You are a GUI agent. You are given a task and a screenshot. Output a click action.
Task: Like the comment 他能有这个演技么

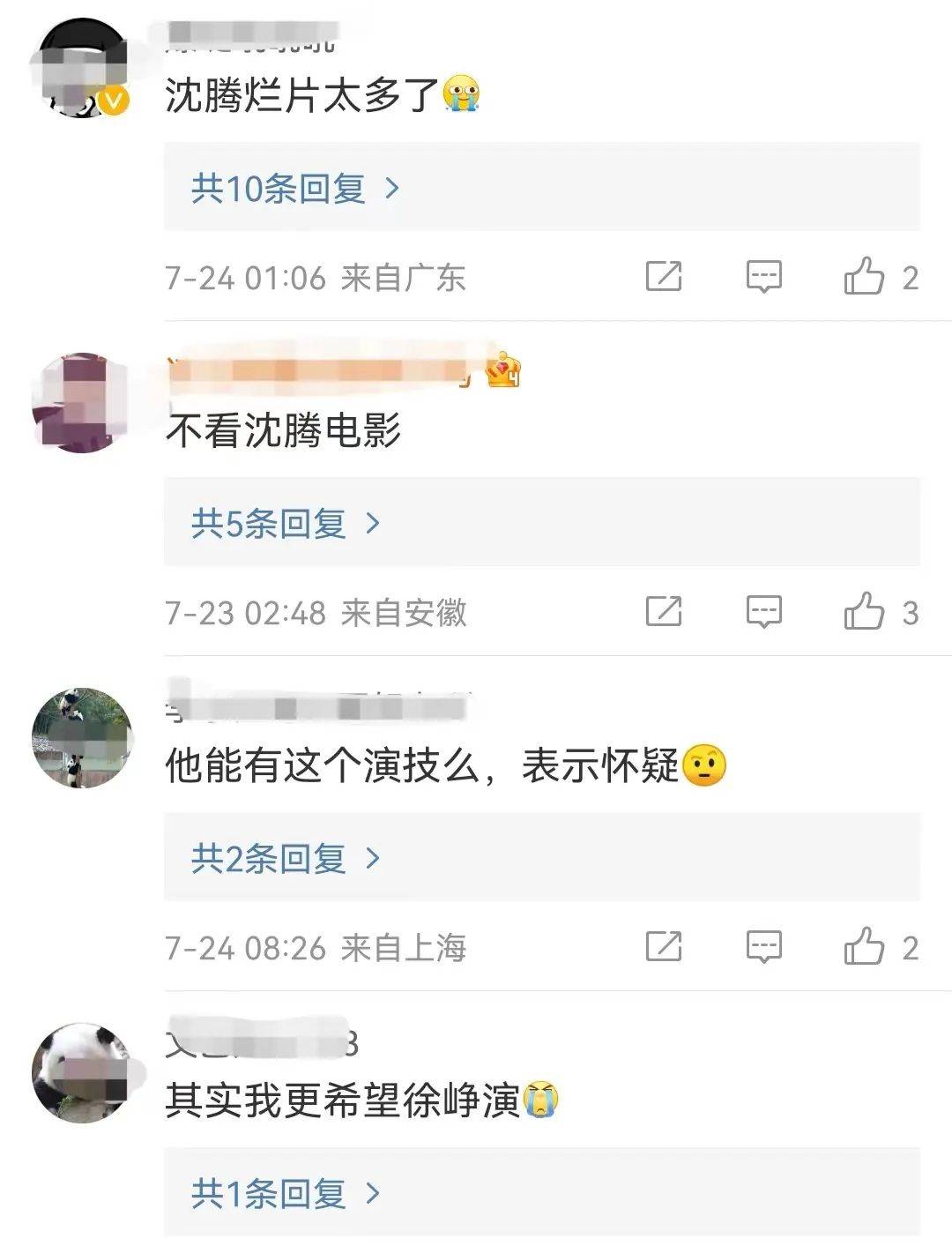pyautogui.click(x=864, y=947)
